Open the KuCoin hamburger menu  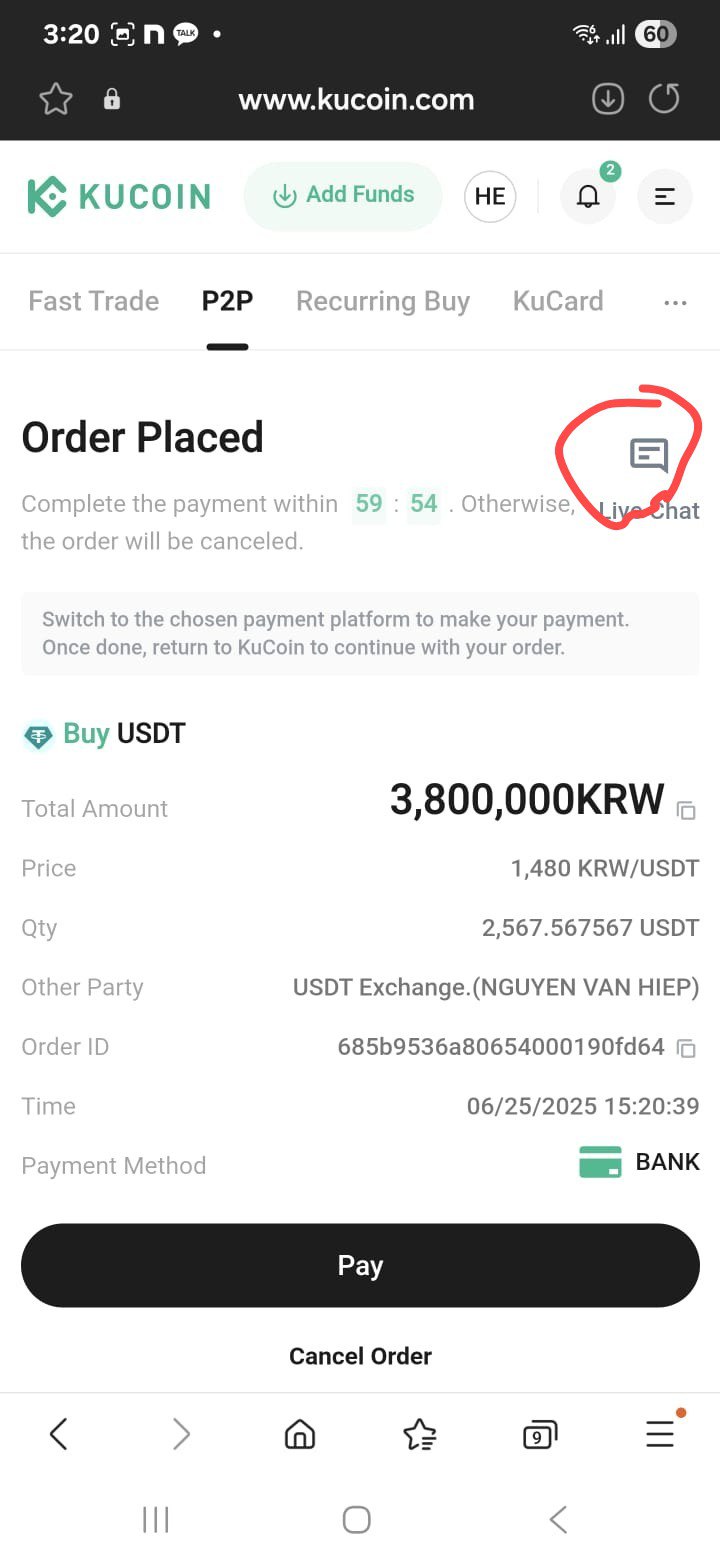coord(665,196)
